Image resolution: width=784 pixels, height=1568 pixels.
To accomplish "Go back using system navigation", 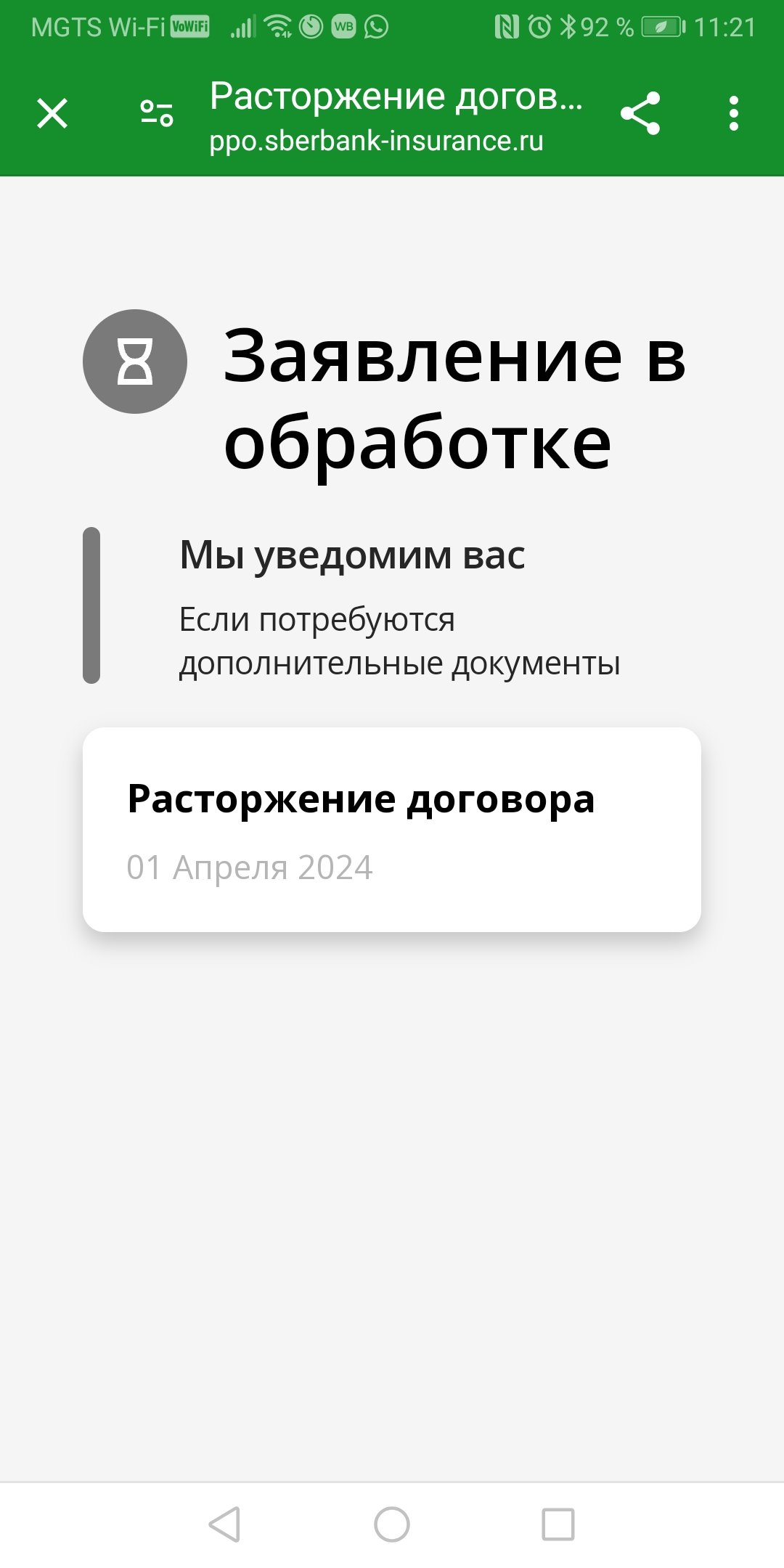I will (x=224, y=1524).
